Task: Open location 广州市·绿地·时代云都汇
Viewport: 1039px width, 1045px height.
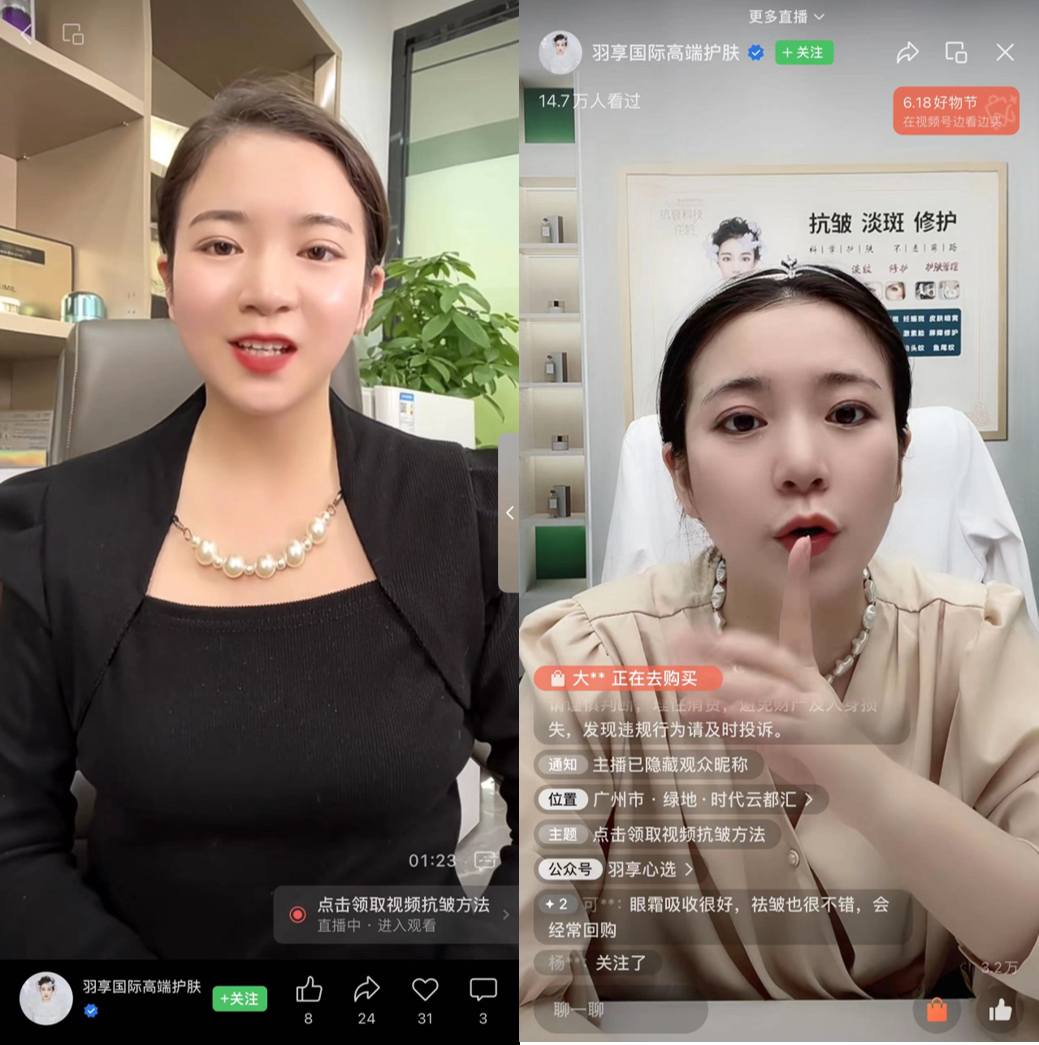Action: pos(682,799)
